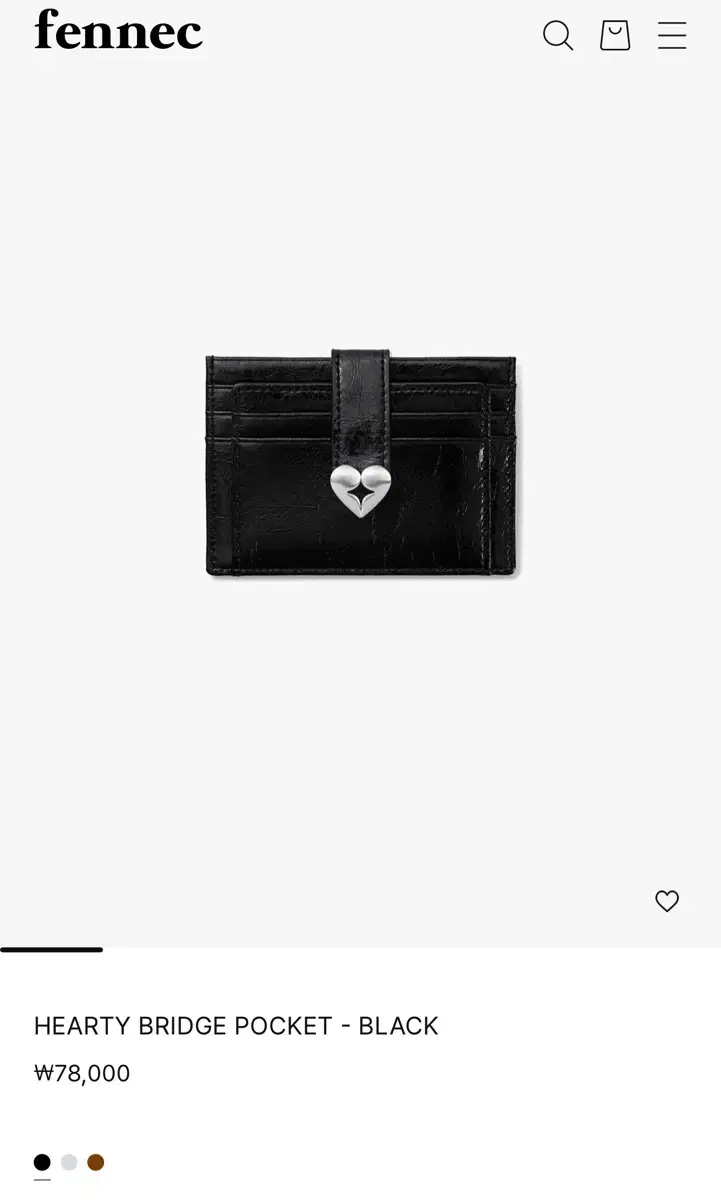The width and height of the screenshot is (721, 1200).
Task: Select the light gray color swatch
Action: tap(69, 1162)
